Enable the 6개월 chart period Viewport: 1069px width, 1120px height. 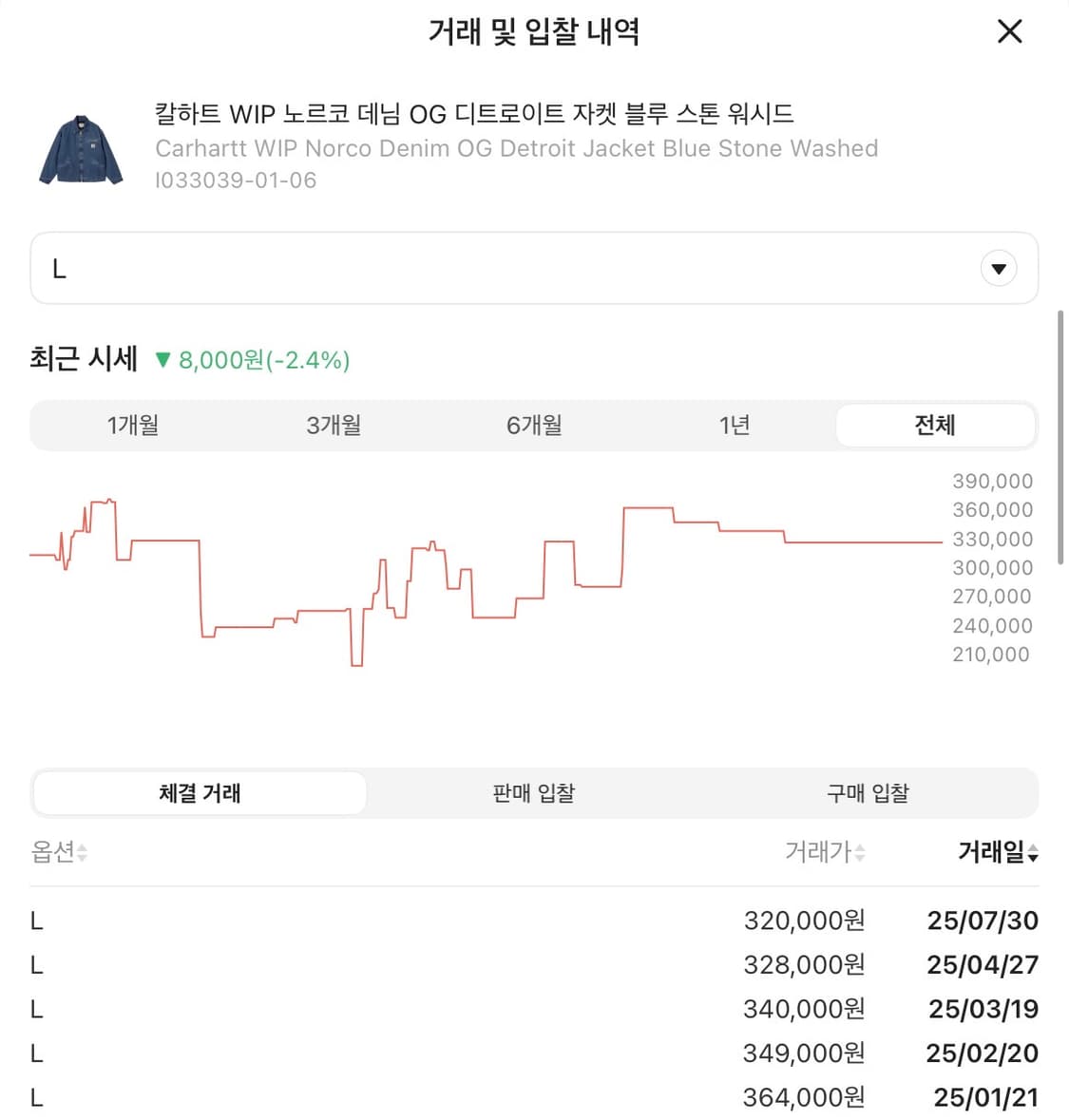(x=534, y=426)
